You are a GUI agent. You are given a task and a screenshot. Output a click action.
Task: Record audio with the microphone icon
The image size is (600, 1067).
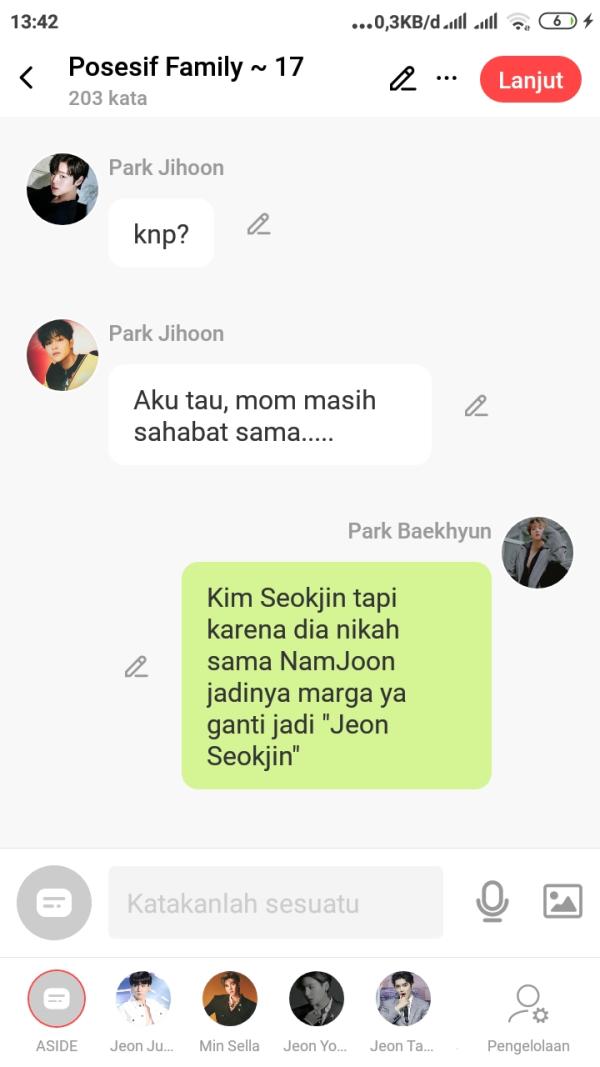tap(491, 902)
